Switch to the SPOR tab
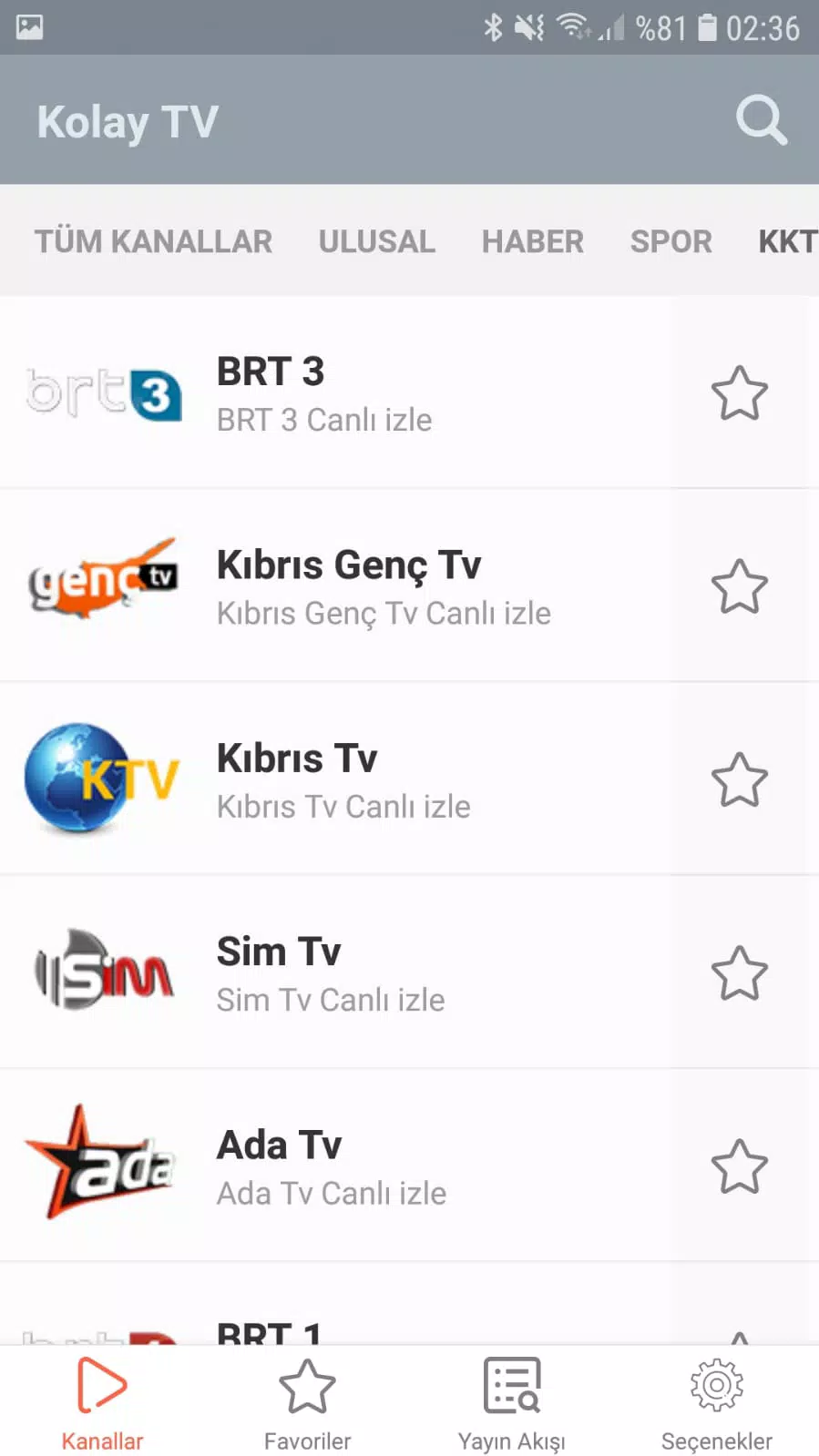819x1456 pixels. [x=671, y=241]
